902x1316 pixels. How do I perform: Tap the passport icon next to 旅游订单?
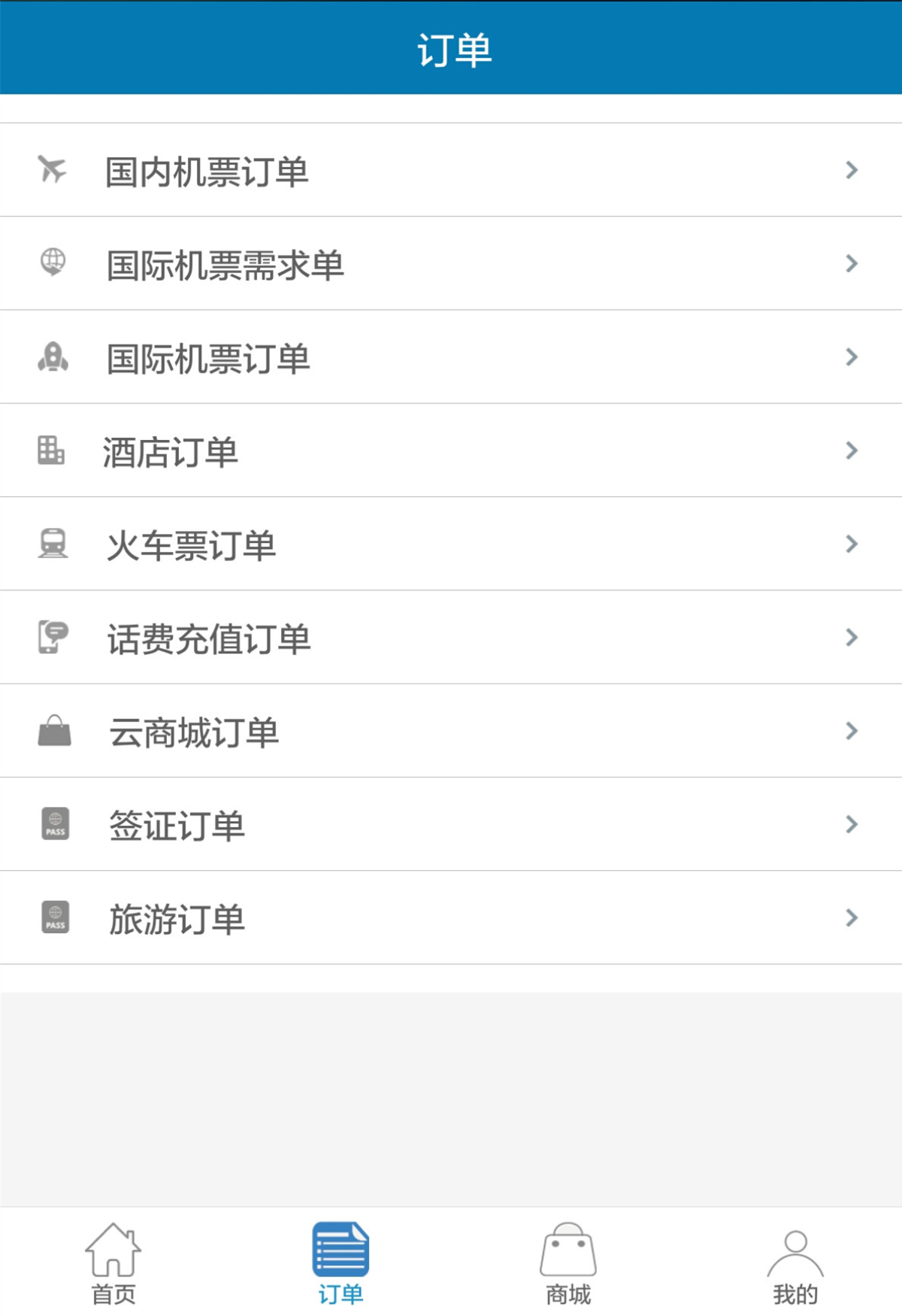click(x=53, y=917)
